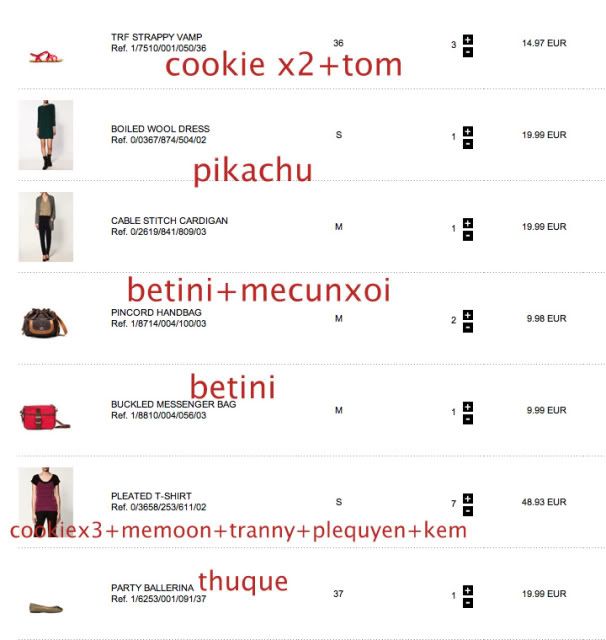Increase quantity of TRF Strappy Vamp
The width and height of the screenshot is (606, 640).
click(x=468, y=39)
